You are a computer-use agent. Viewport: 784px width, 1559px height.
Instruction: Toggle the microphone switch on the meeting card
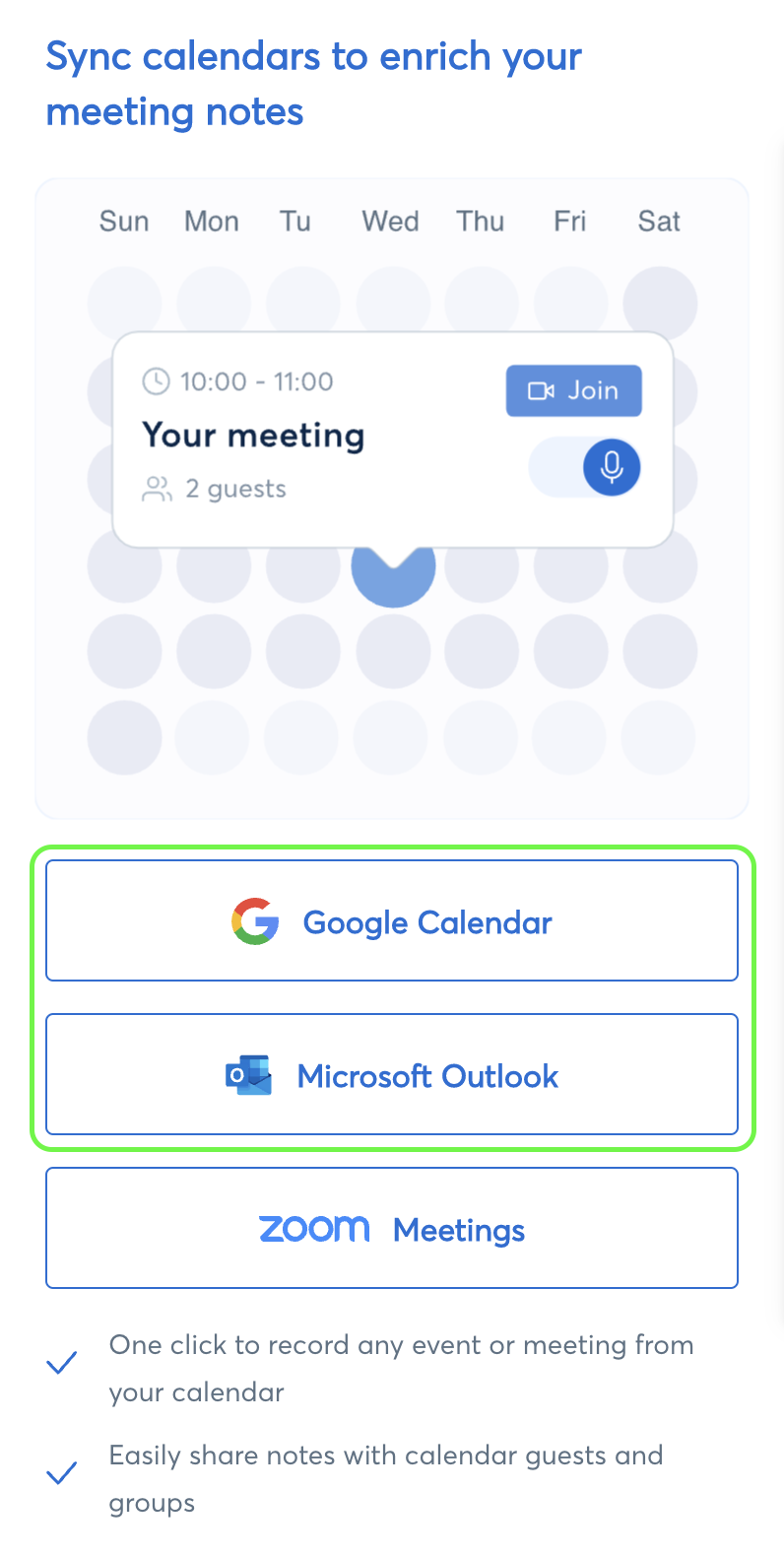[x=584, y=466]
